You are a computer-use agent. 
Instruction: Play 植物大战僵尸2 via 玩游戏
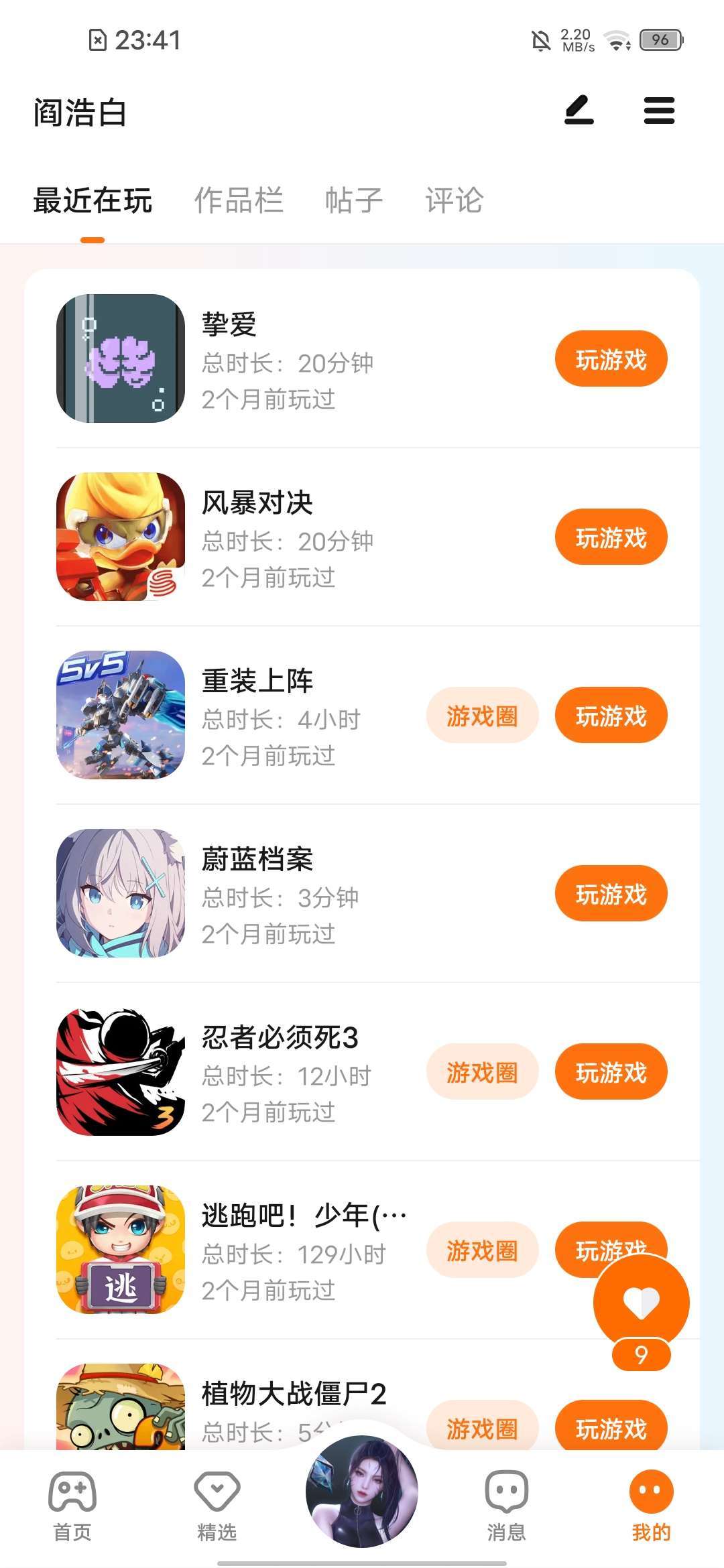(x=611, y=1426)
